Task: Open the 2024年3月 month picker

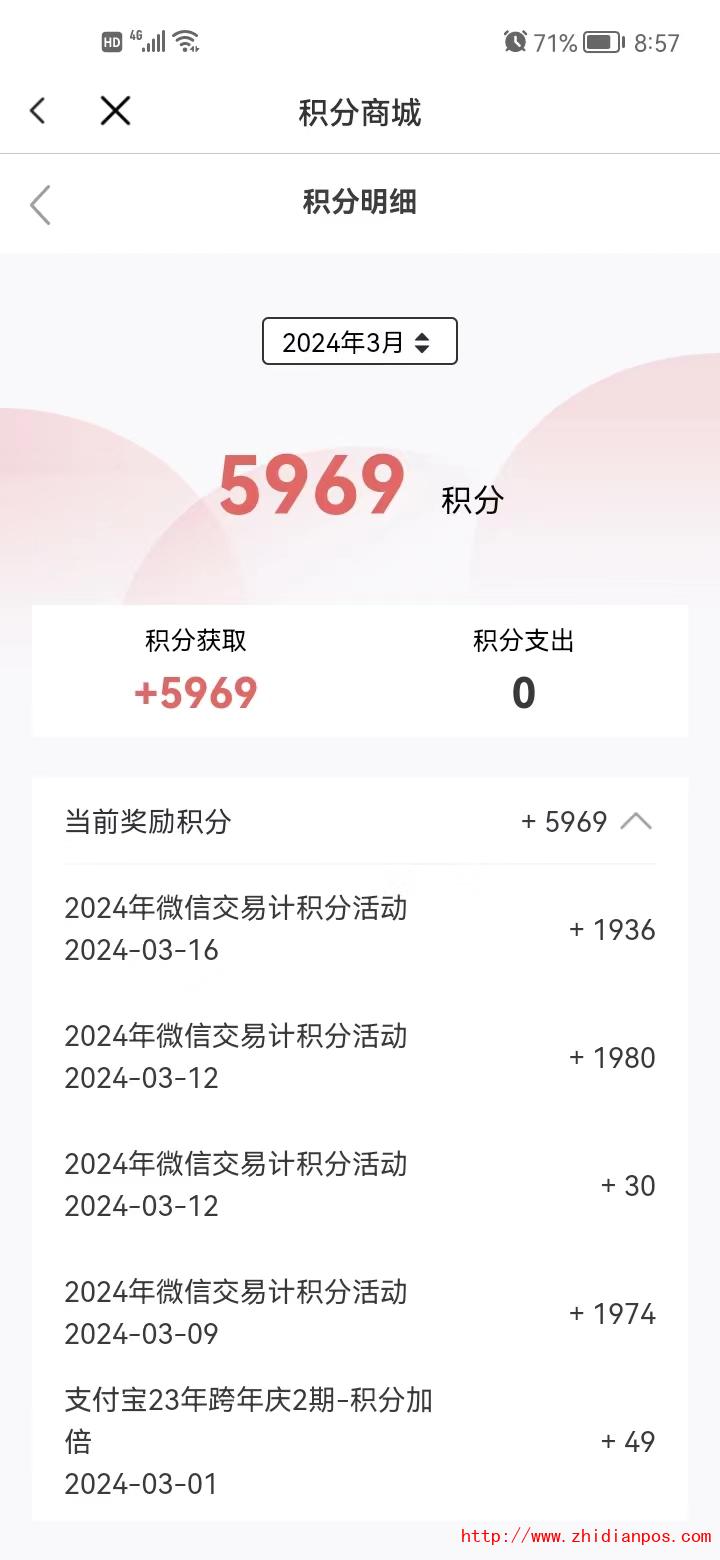Action: click(359, 342)
